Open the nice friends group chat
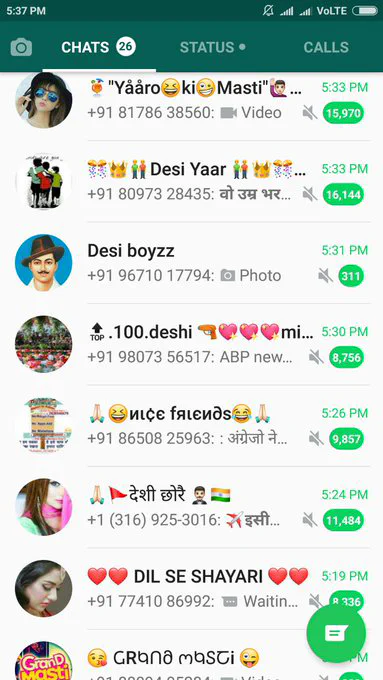 coord(191,426)
